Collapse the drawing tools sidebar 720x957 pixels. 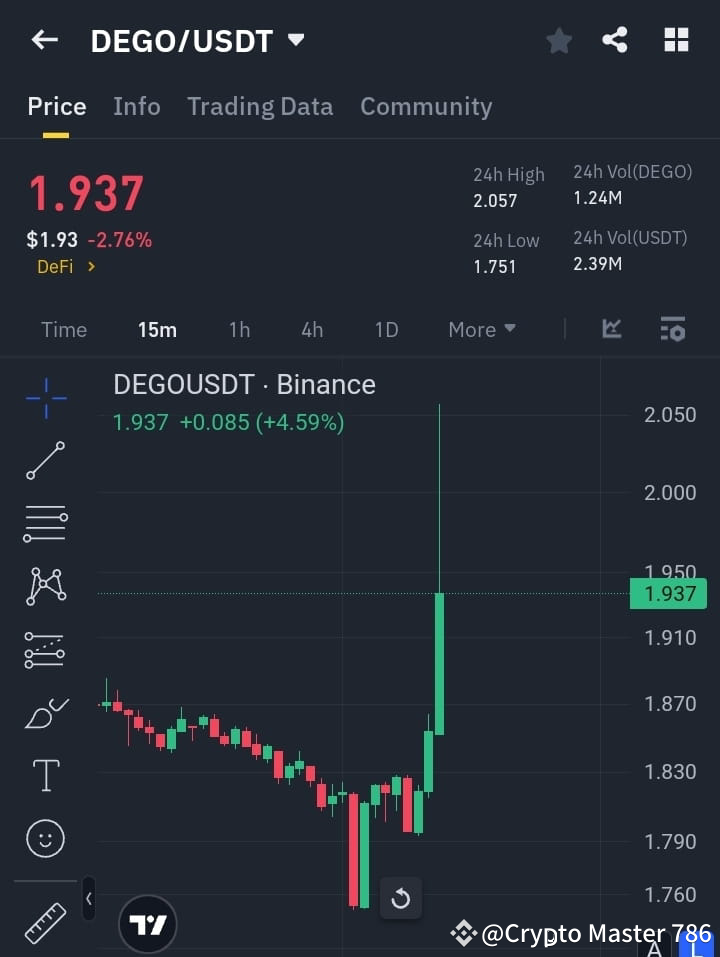88,898
